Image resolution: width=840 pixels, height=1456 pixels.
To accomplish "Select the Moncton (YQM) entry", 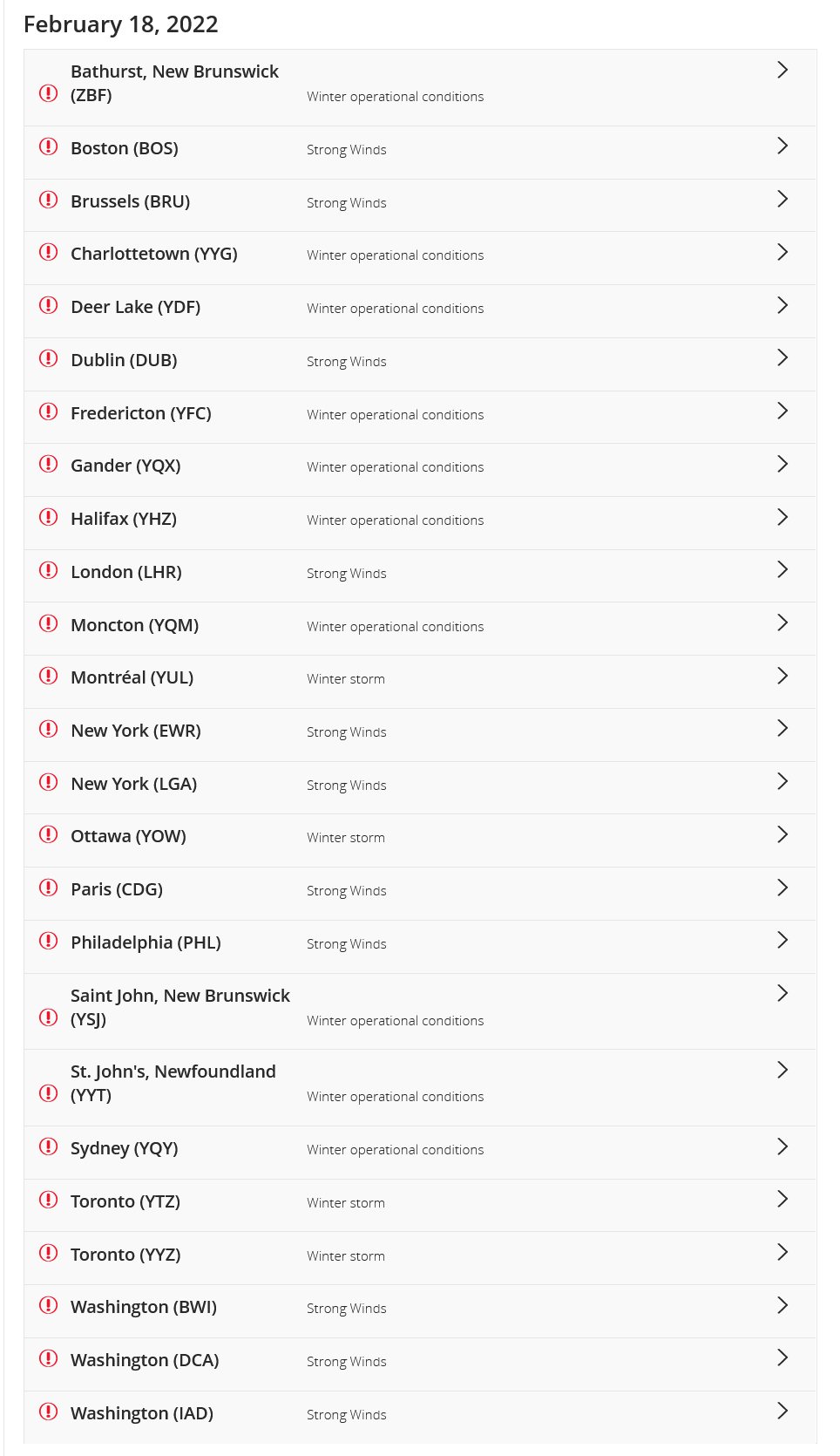I will click(420, 629).
